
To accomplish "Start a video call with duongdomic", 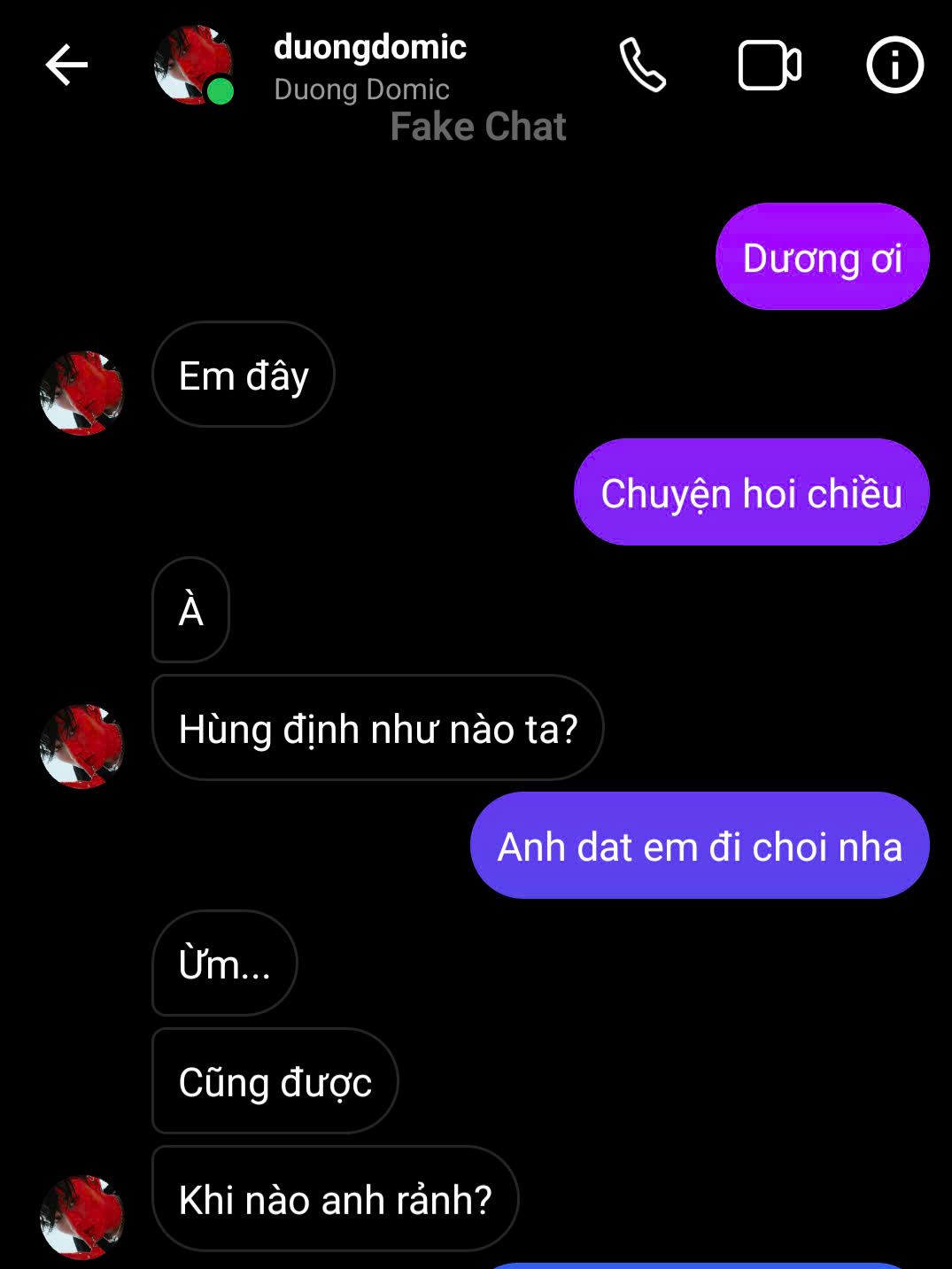I will (769, 65).
